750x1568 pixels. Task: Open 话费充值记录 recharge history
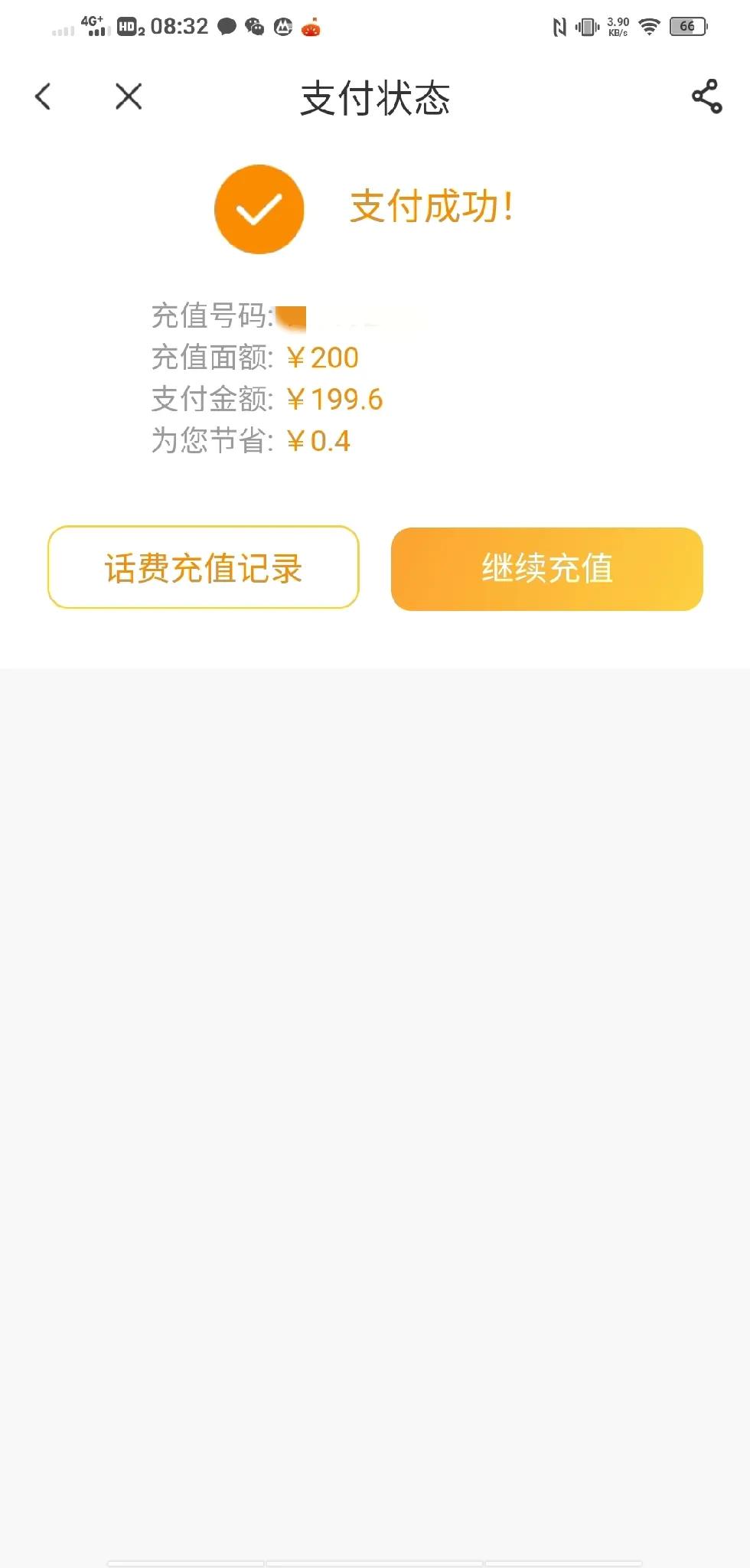(x=204, y=567)
